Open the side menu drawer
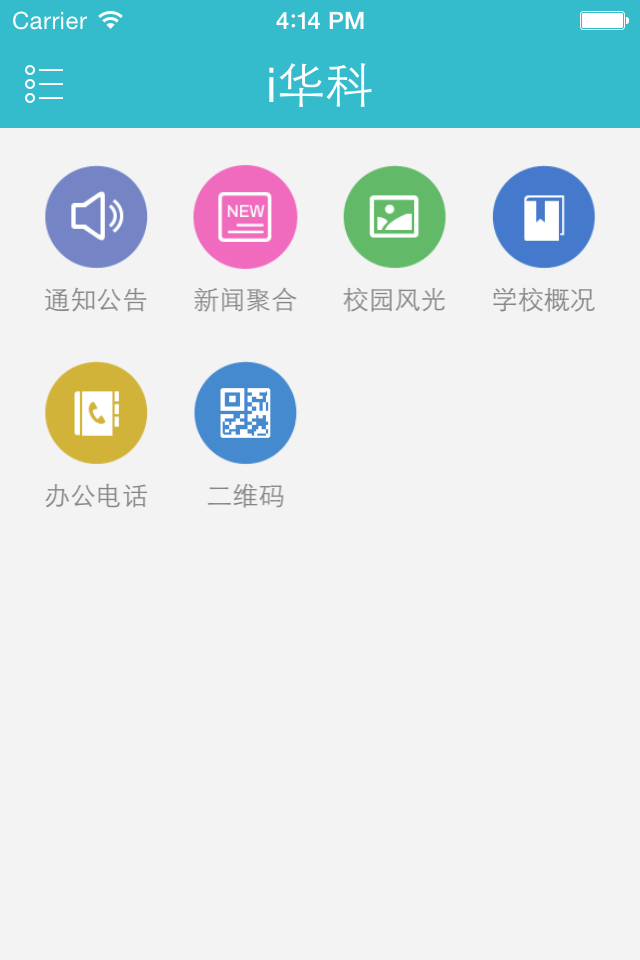 44,84
